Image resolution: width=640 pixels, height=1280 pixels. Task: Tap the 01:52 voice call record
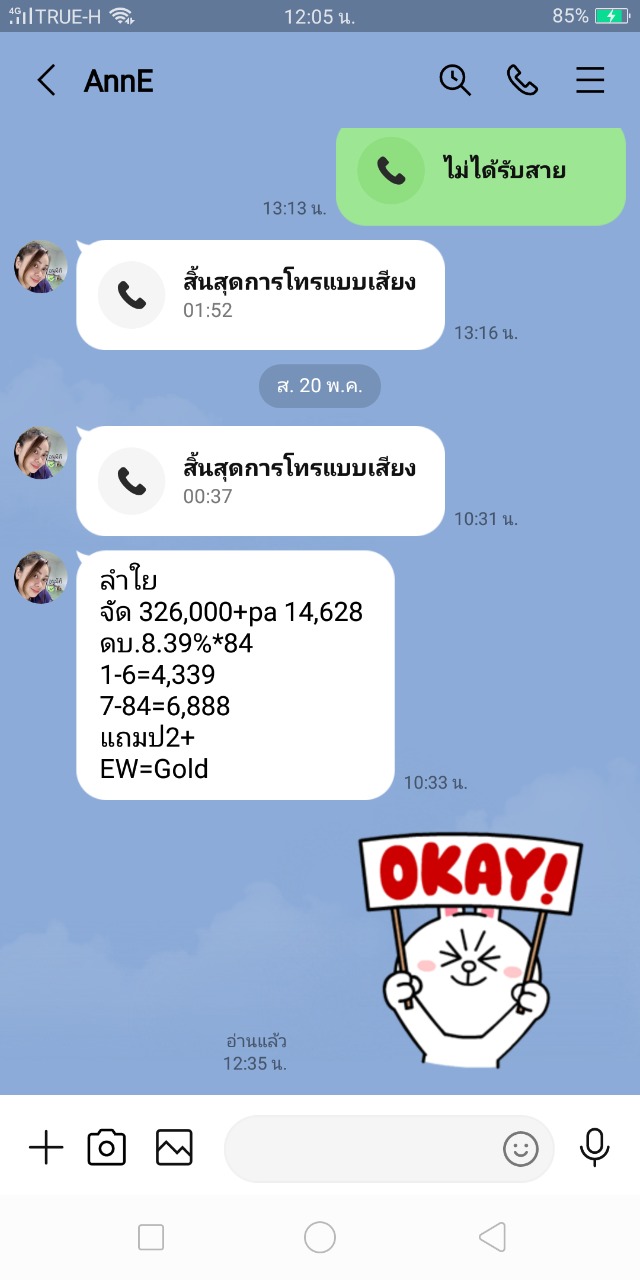click(x=260, y=295)
